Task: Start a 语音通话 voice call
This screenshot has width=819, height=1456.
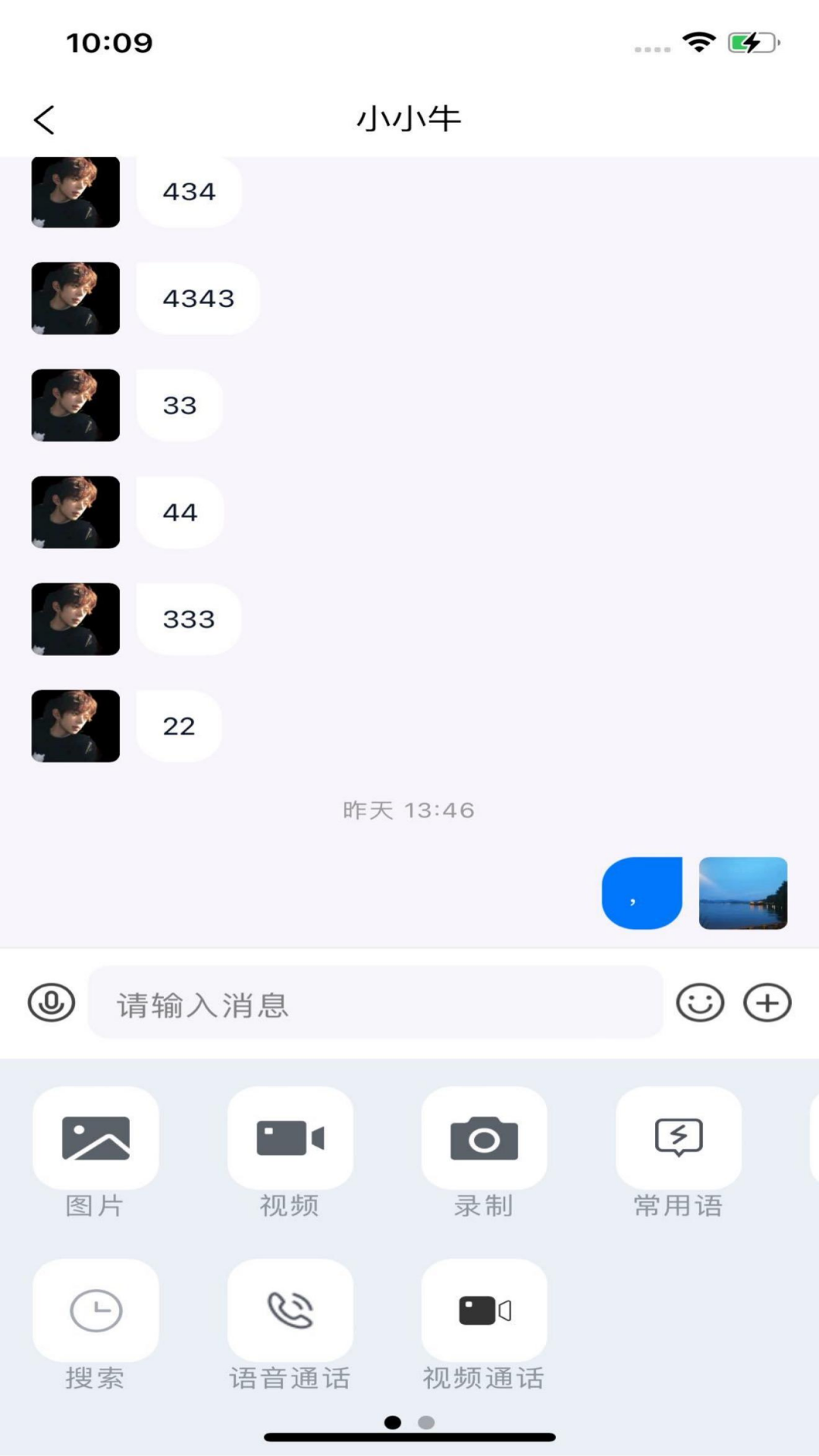Action: pyautogui.click(x=290, y=1310)
